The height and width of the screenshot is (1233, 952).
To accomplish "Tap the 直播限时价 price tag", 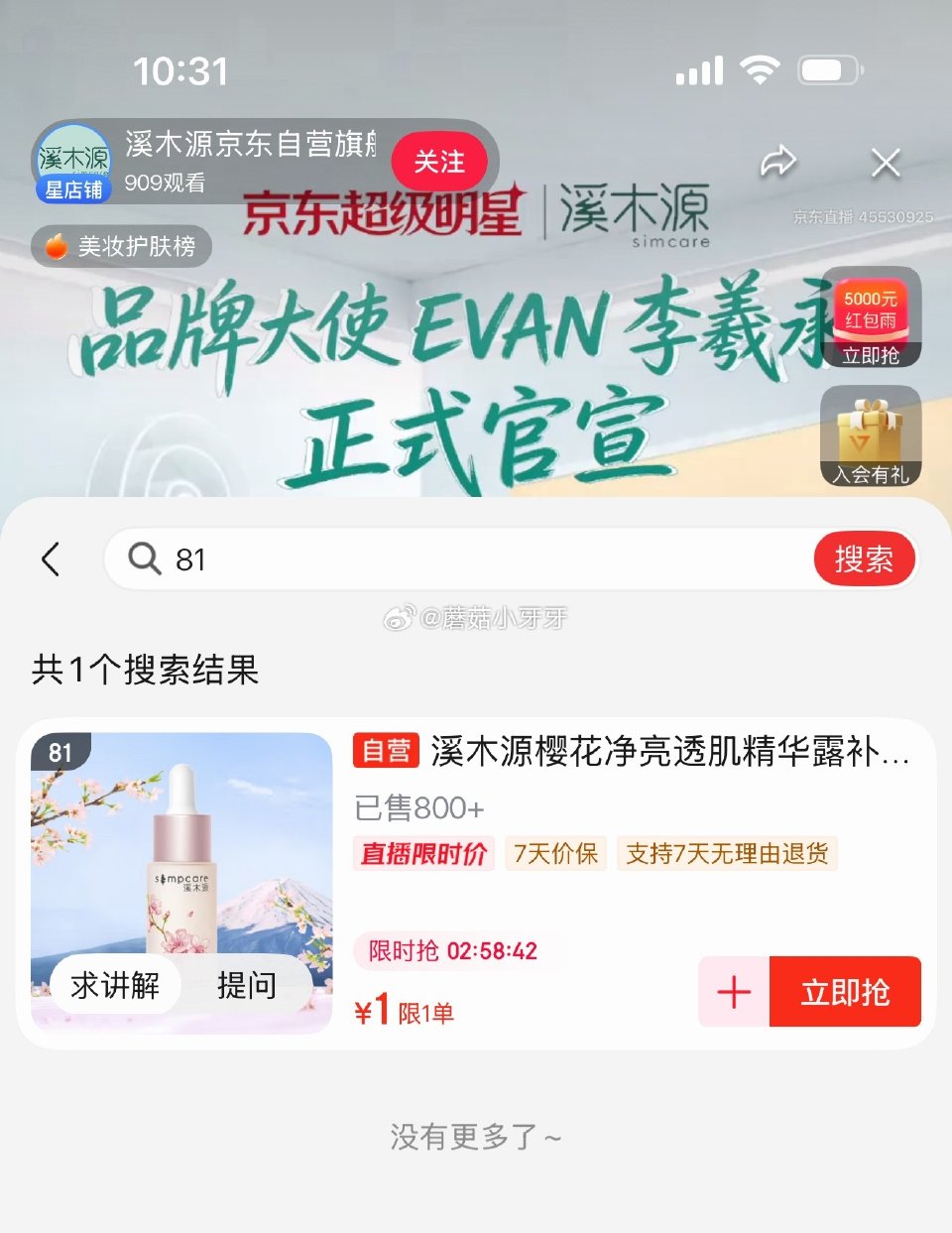I will click(x=423, y=854).
